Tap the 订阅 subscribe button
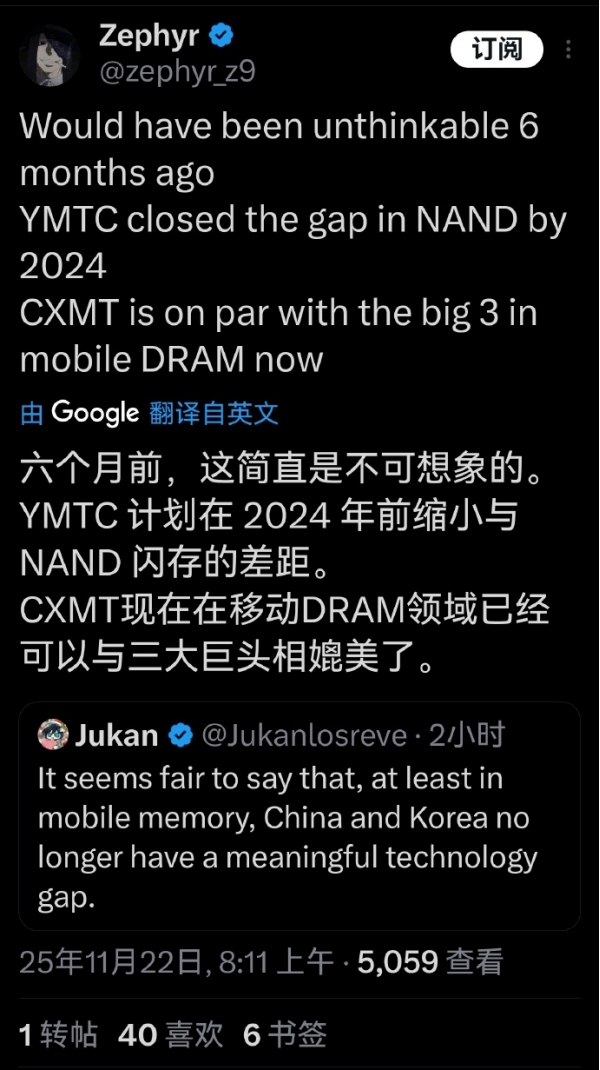600x1070 pixels. click(x=496, y=49)
